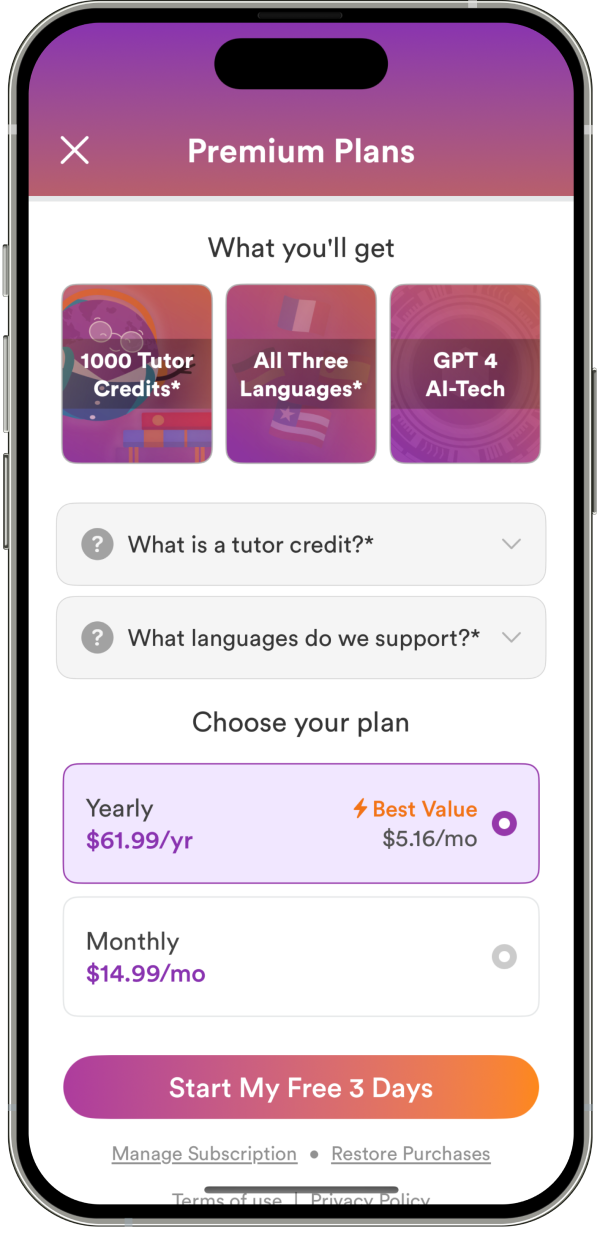Tap Restore Purchases link

[x=410, y=1154]
